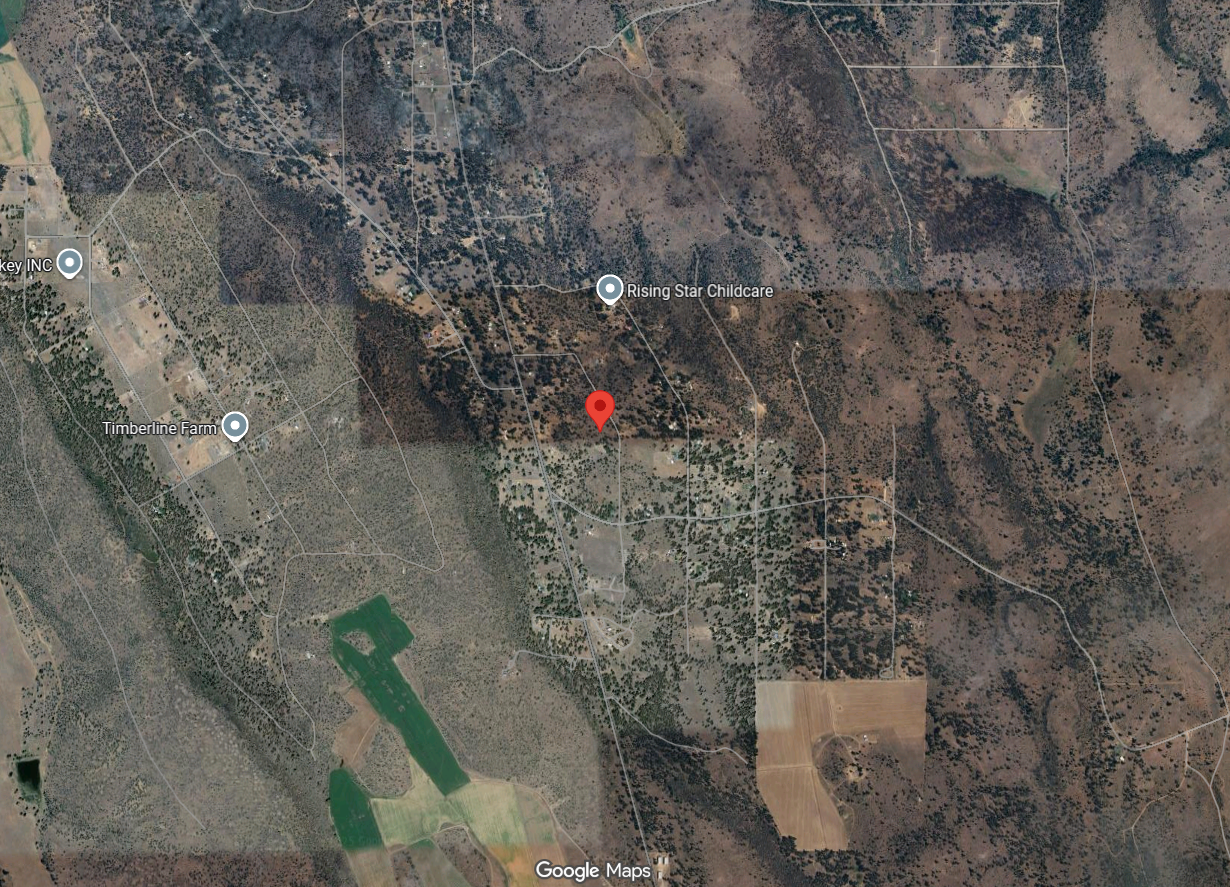Open the Rising Star Childcare place marker
The width and height of the screenshot is (1230, 887).
pyautogui.click(x=609, y=290)
